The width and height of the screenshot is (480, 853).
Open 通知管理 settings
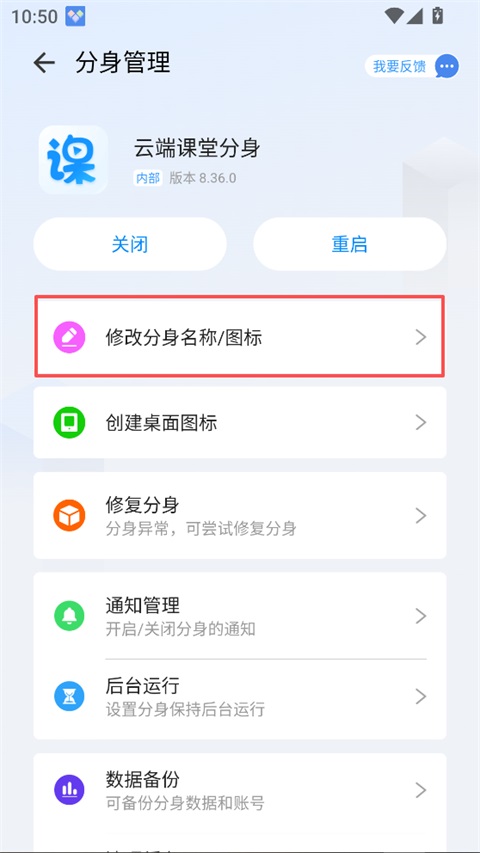pyautogui.click(x=240, y=616)
